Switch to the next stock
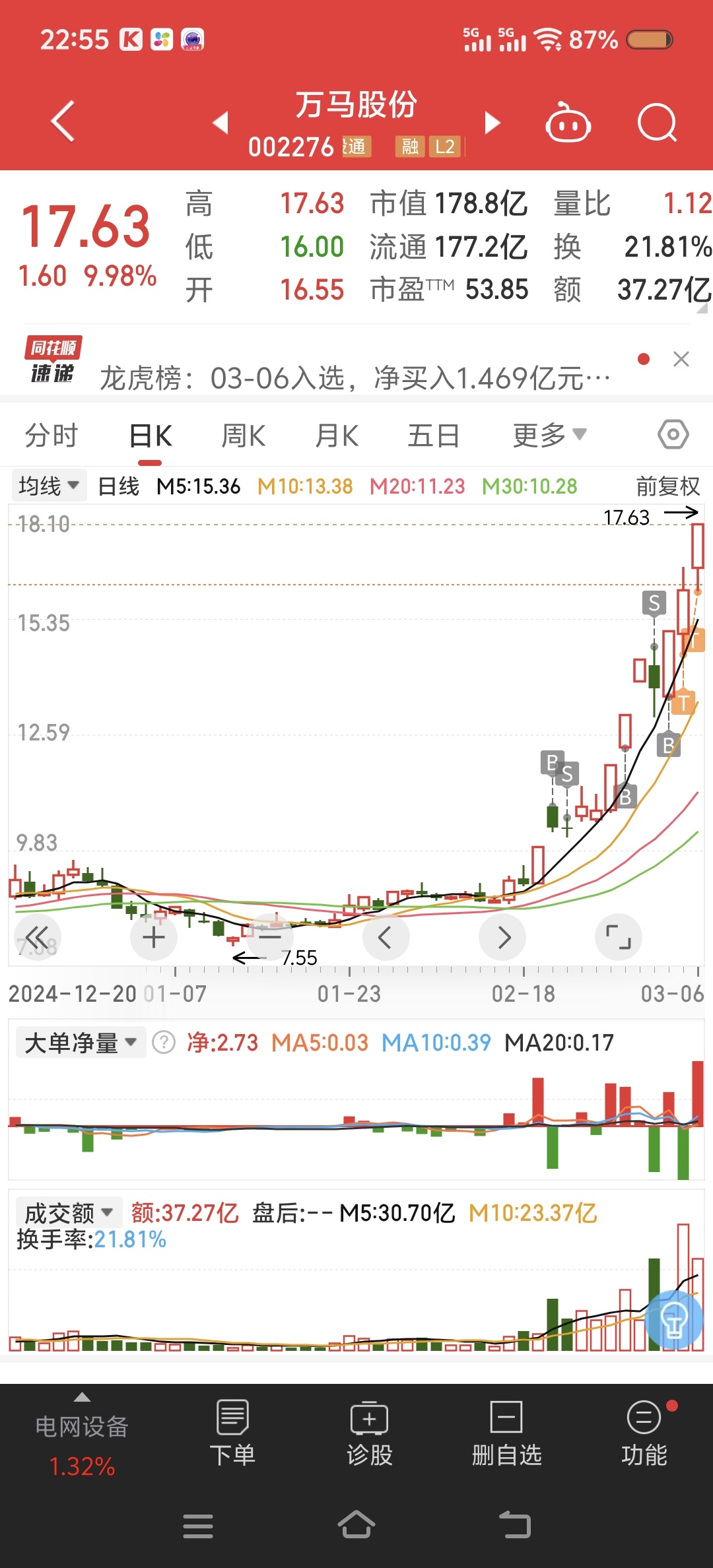 [x=492, y=123]
